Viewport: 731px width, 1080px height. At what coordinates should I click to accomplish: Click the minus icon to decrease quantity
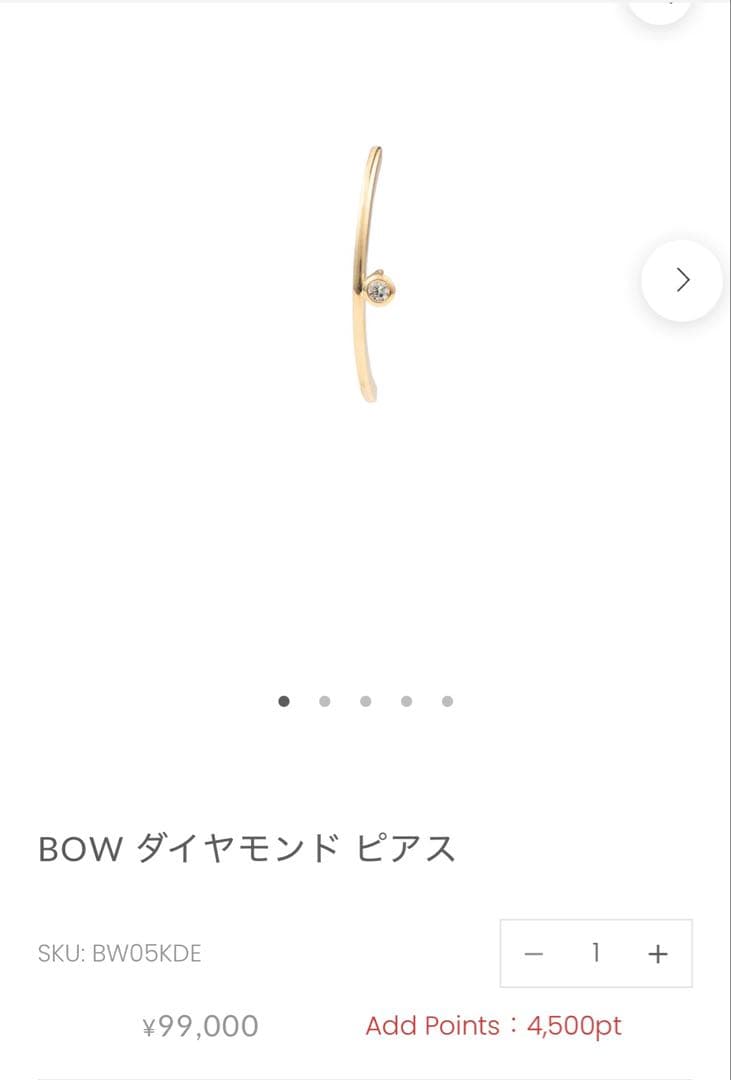[534, 953]
